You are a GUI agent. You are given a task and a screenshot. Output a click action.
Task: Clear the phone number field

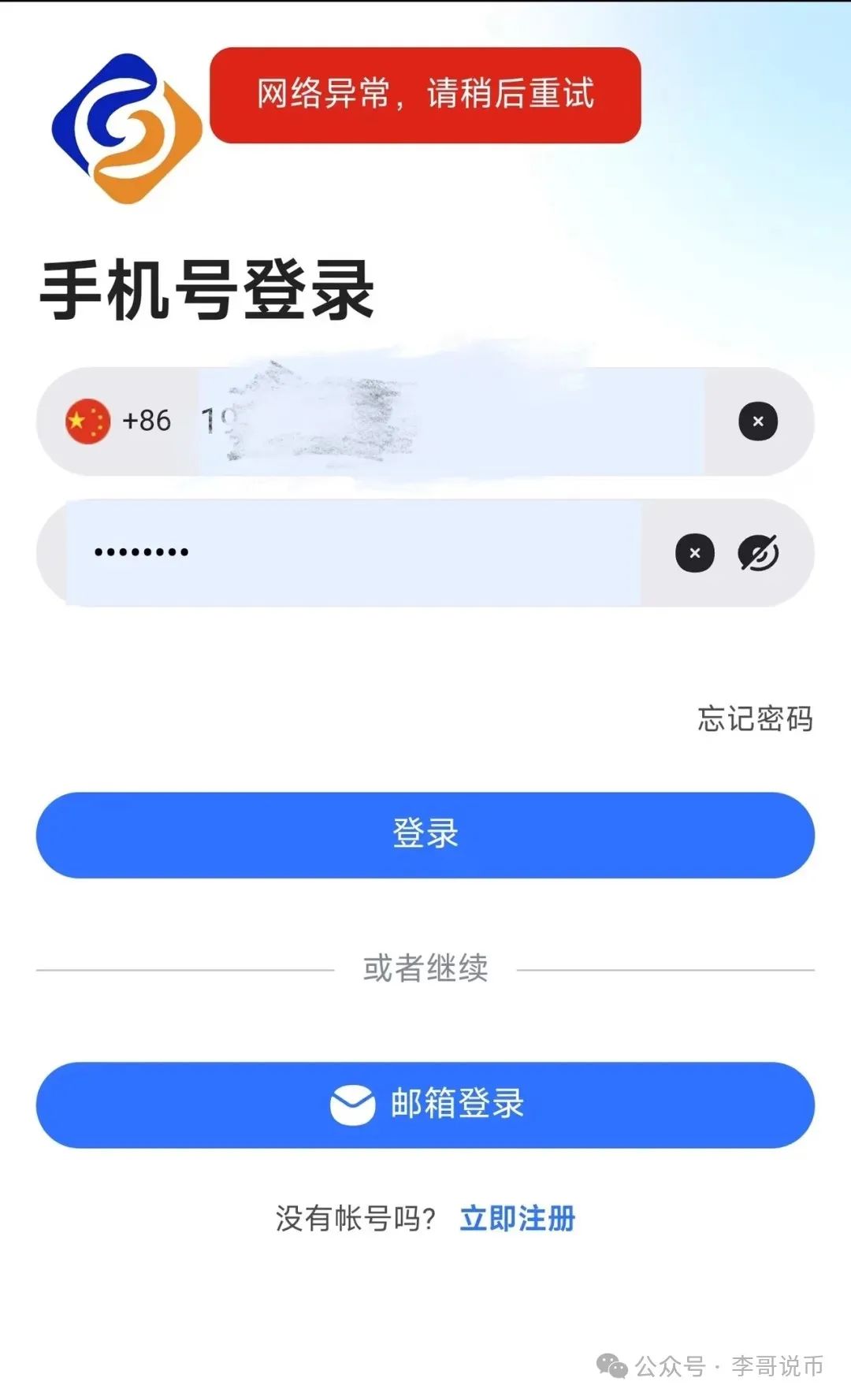[x=758, y=421]
